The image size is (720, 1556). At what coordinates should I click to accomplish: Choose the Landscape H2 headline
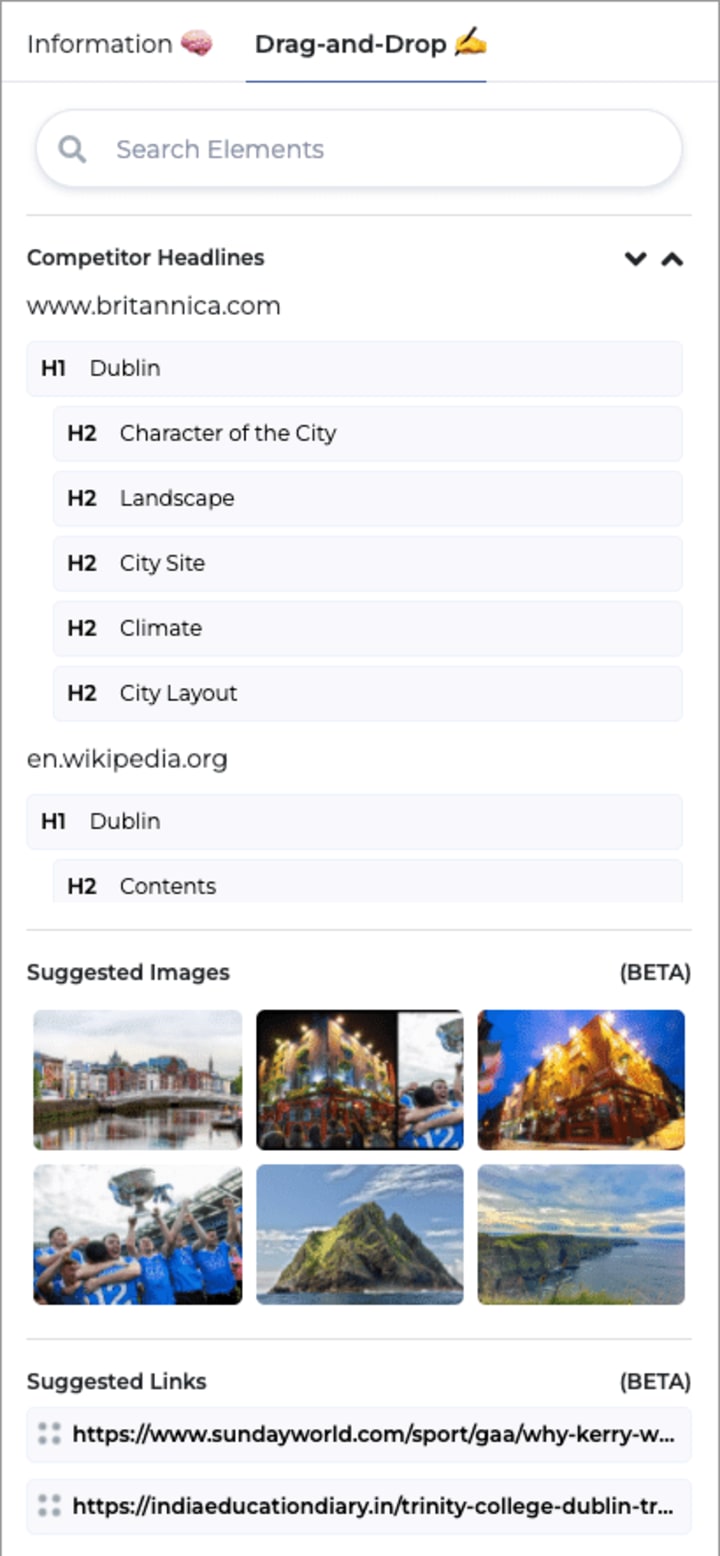tap(368, 498)
